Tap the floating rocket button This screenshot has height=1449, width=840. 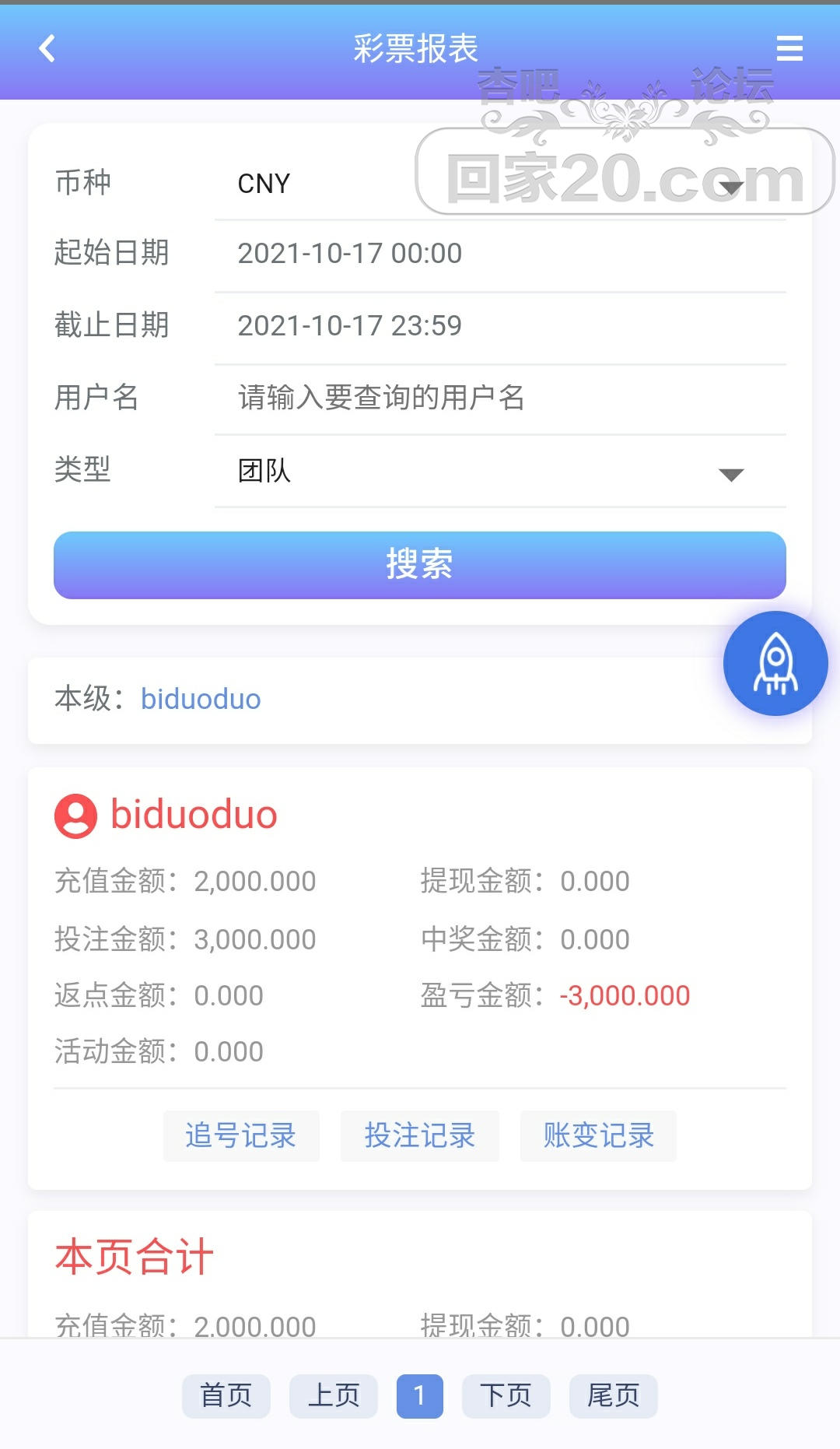coord(775,663)
